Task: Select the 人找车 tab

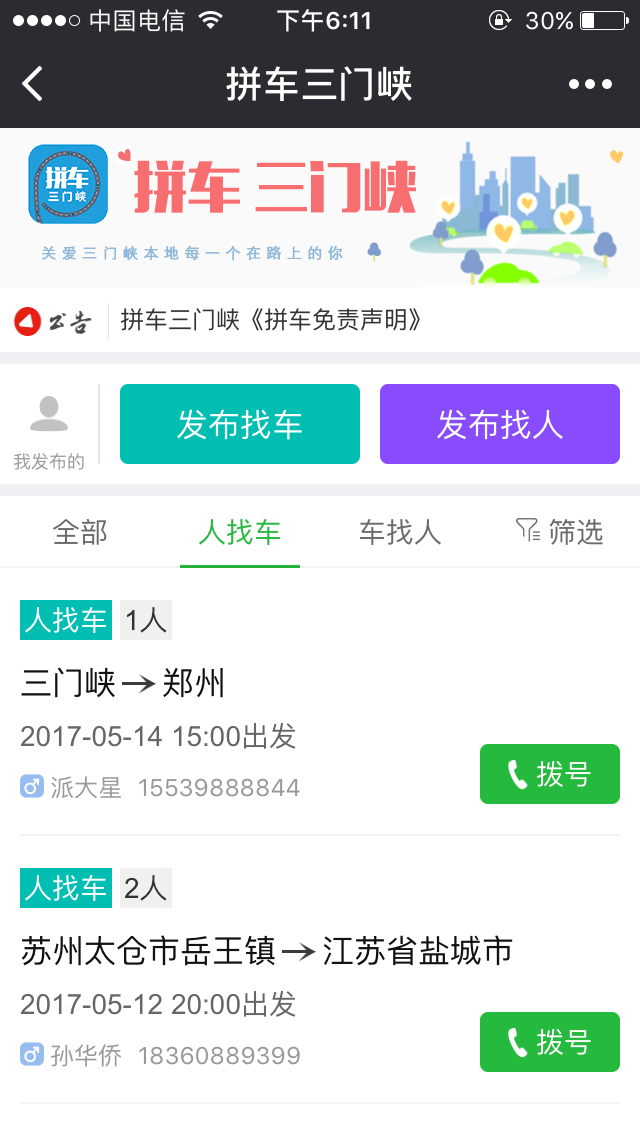Action: tap(240, 532)
